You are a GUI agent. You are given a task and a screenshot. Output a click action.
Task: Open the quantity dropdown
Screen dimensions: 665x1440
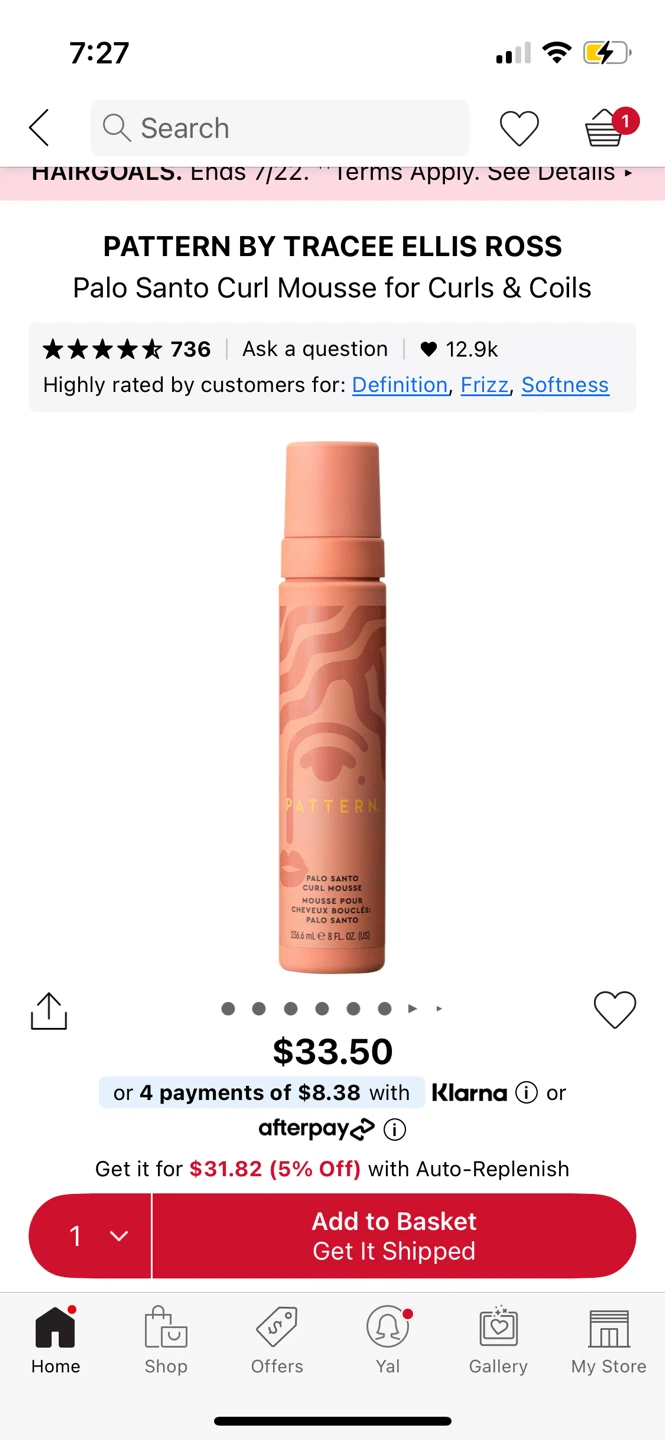pos(90,1236)
